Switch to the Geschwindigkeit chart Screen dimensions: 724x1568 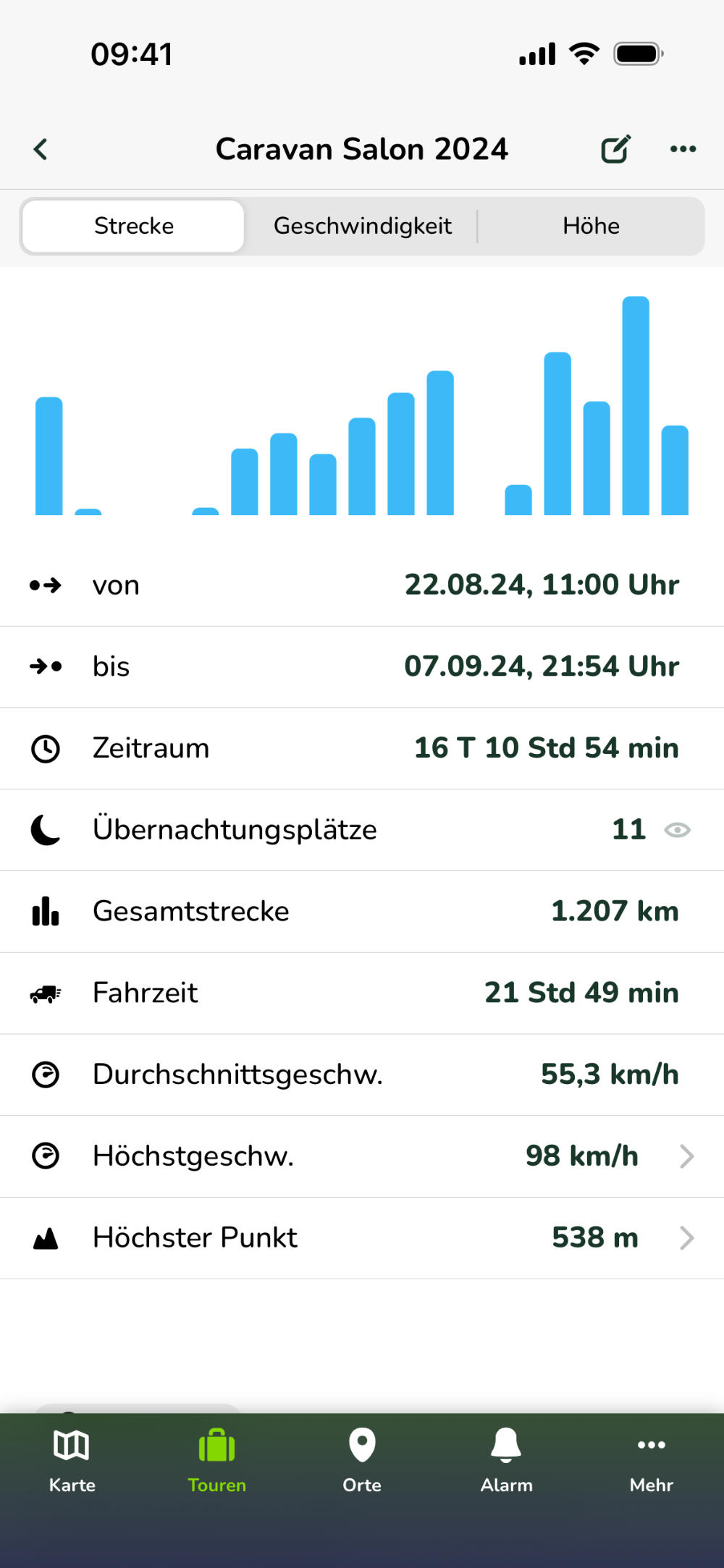362,226
